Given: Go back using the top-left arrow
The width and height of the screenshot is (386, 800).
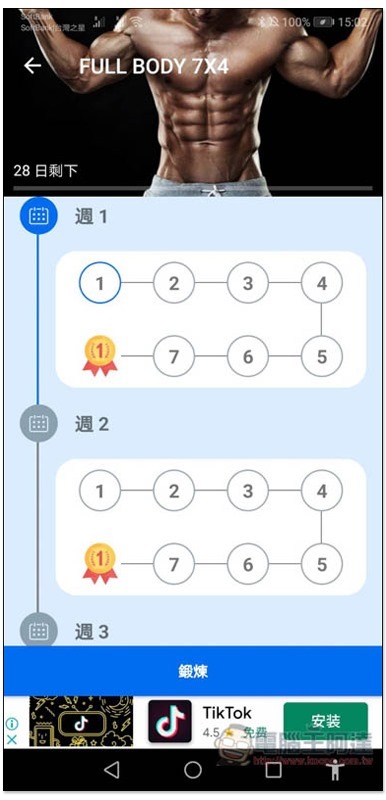Looking at the screenshot, I should (33, 65).
